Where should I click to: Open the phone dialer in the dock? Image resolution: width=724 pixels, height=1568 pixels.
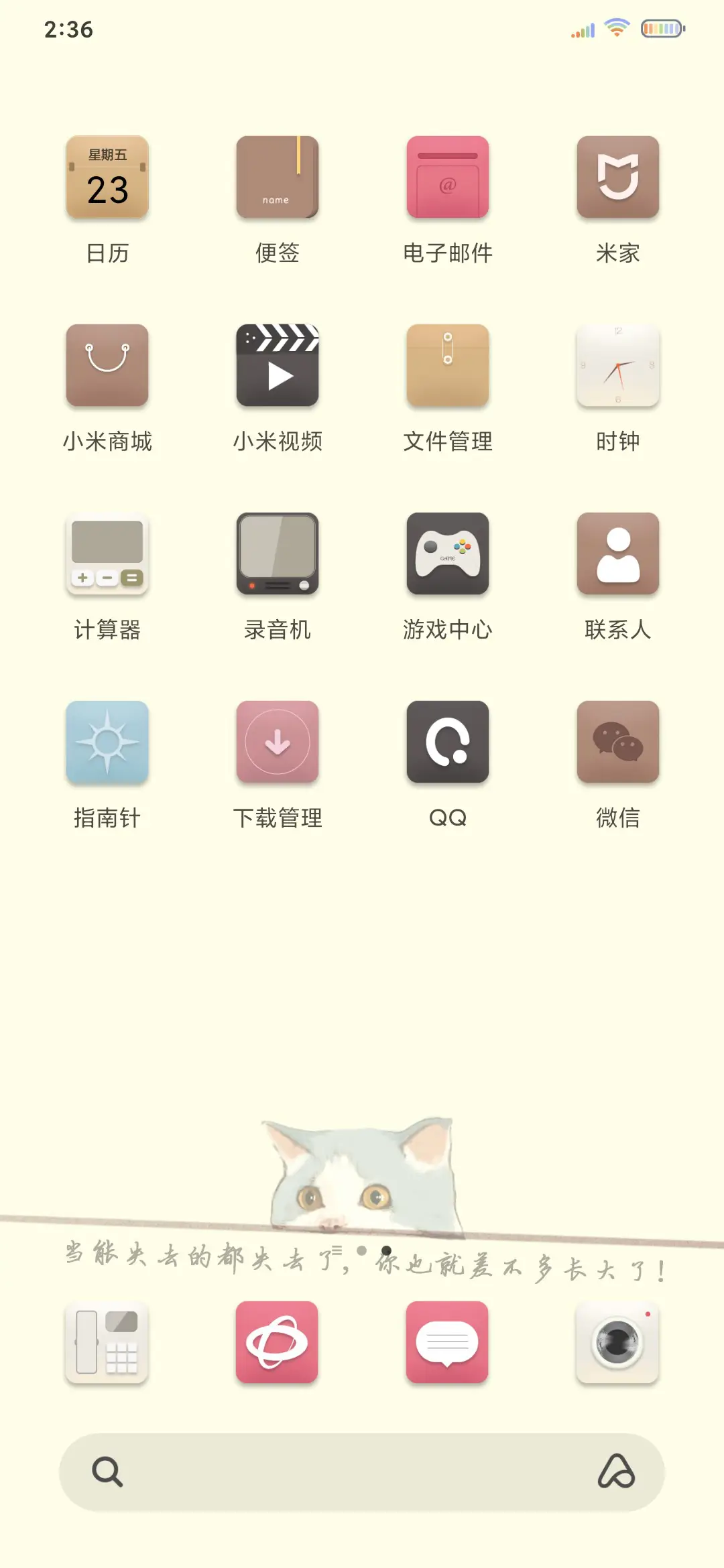[x=107, y=1344]
